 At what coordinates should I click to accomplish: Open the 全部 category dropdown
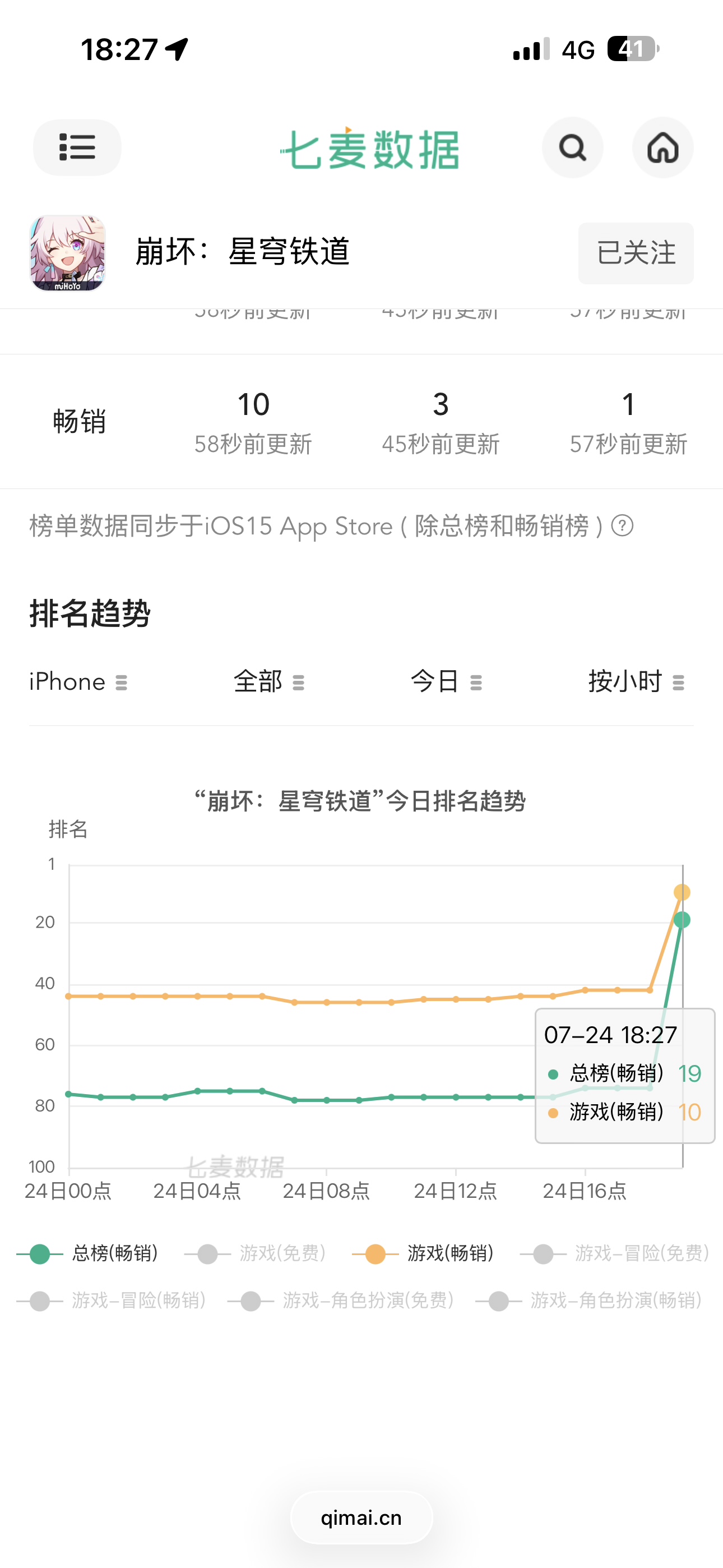tap(268, 682)
